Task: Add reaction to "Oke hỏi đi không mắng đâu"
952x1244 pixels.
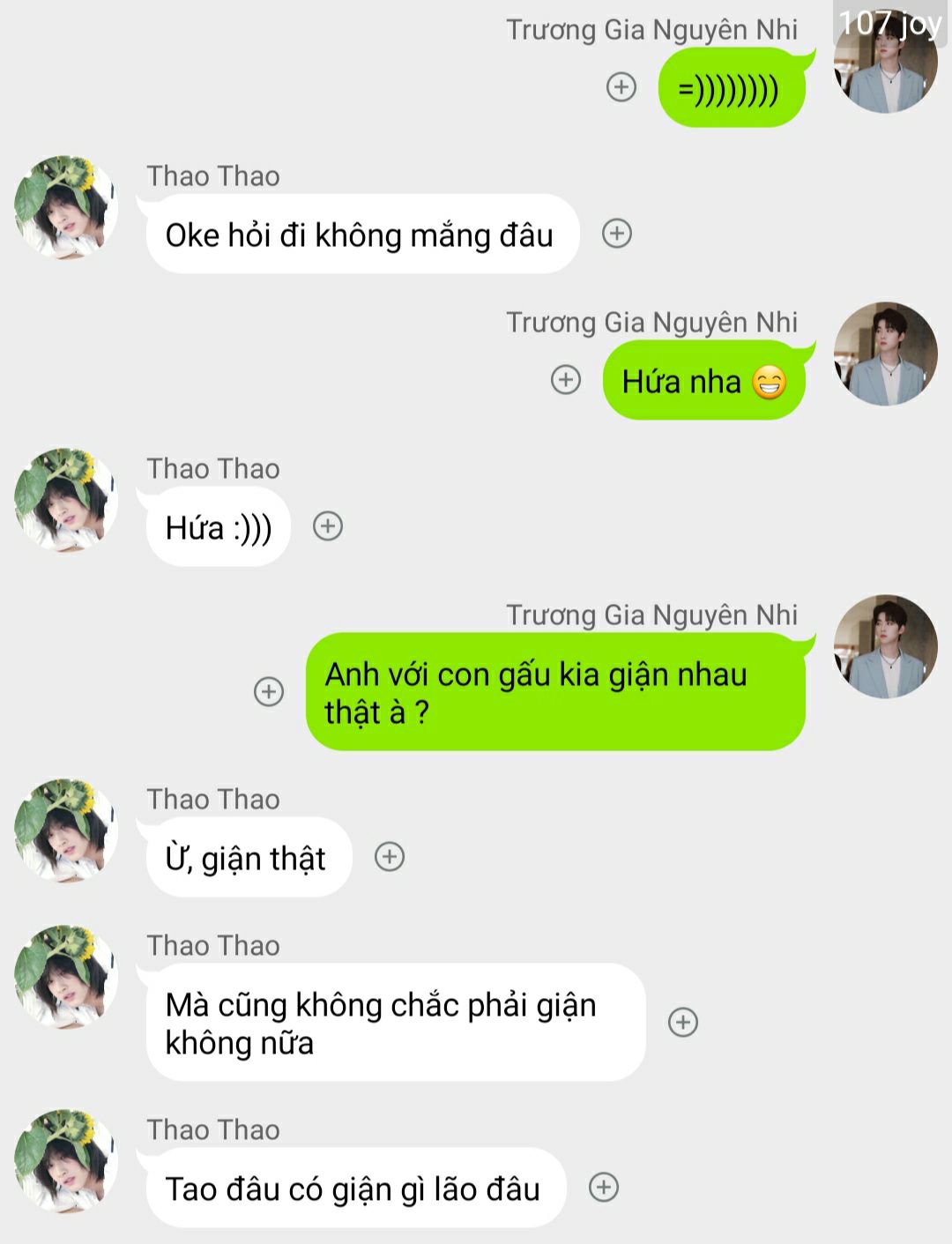Action: [617, 234]
